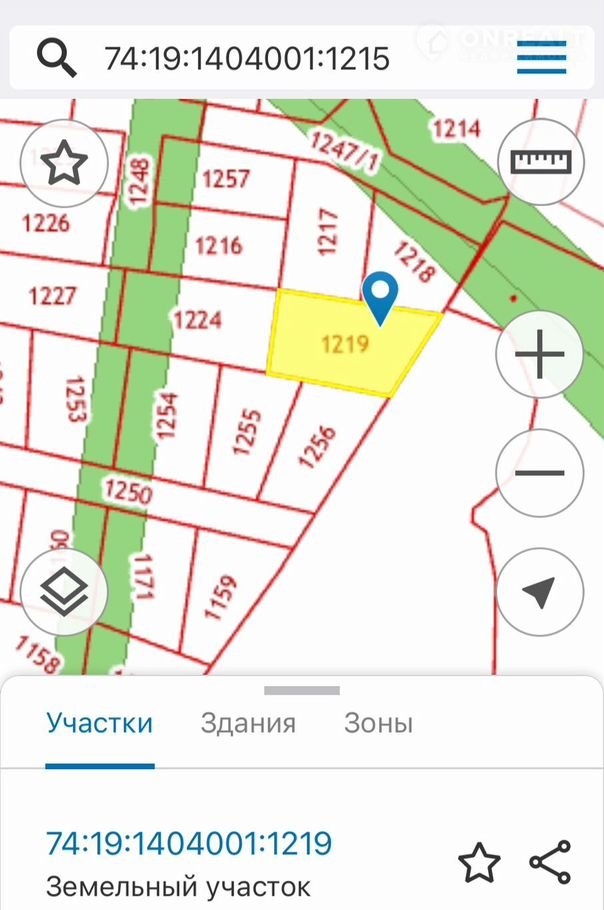
Task: Share parcel 74:19:1404001:1219
Action: (x=549, y=861)
